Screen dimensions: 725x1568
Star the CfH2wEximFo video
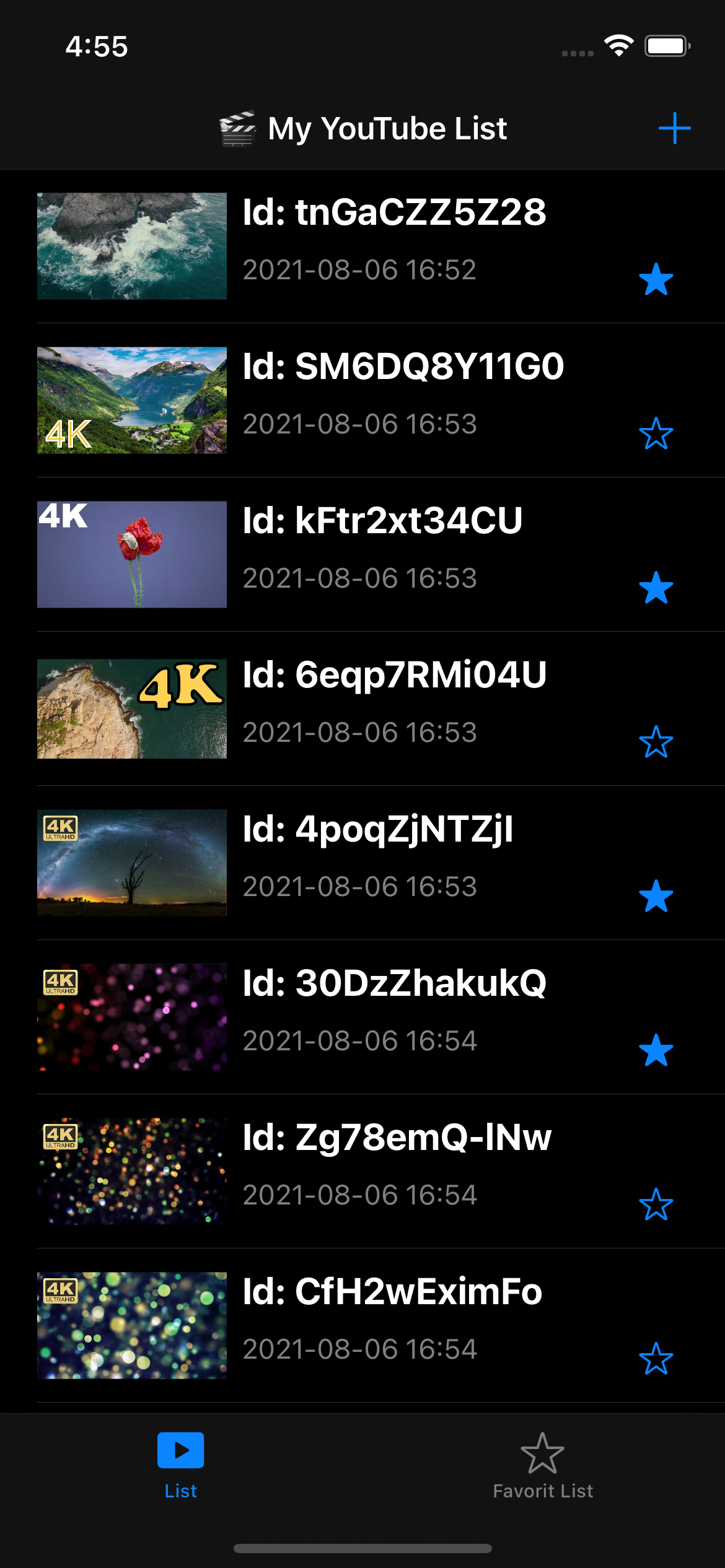click(x=655, y=1356)
